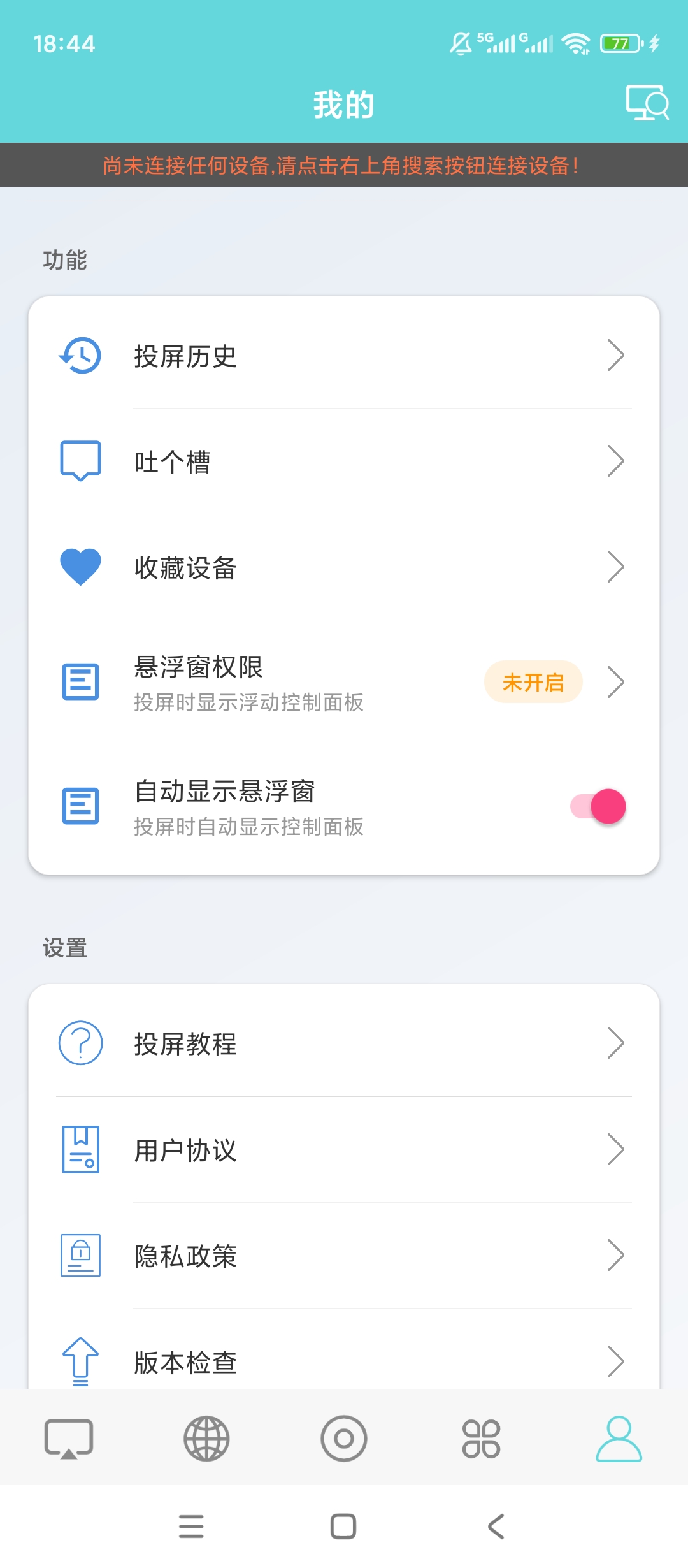Open 投屏教程 tutorial
The width and height of the screenshot is (688, 1568).
pos(344,1043)
